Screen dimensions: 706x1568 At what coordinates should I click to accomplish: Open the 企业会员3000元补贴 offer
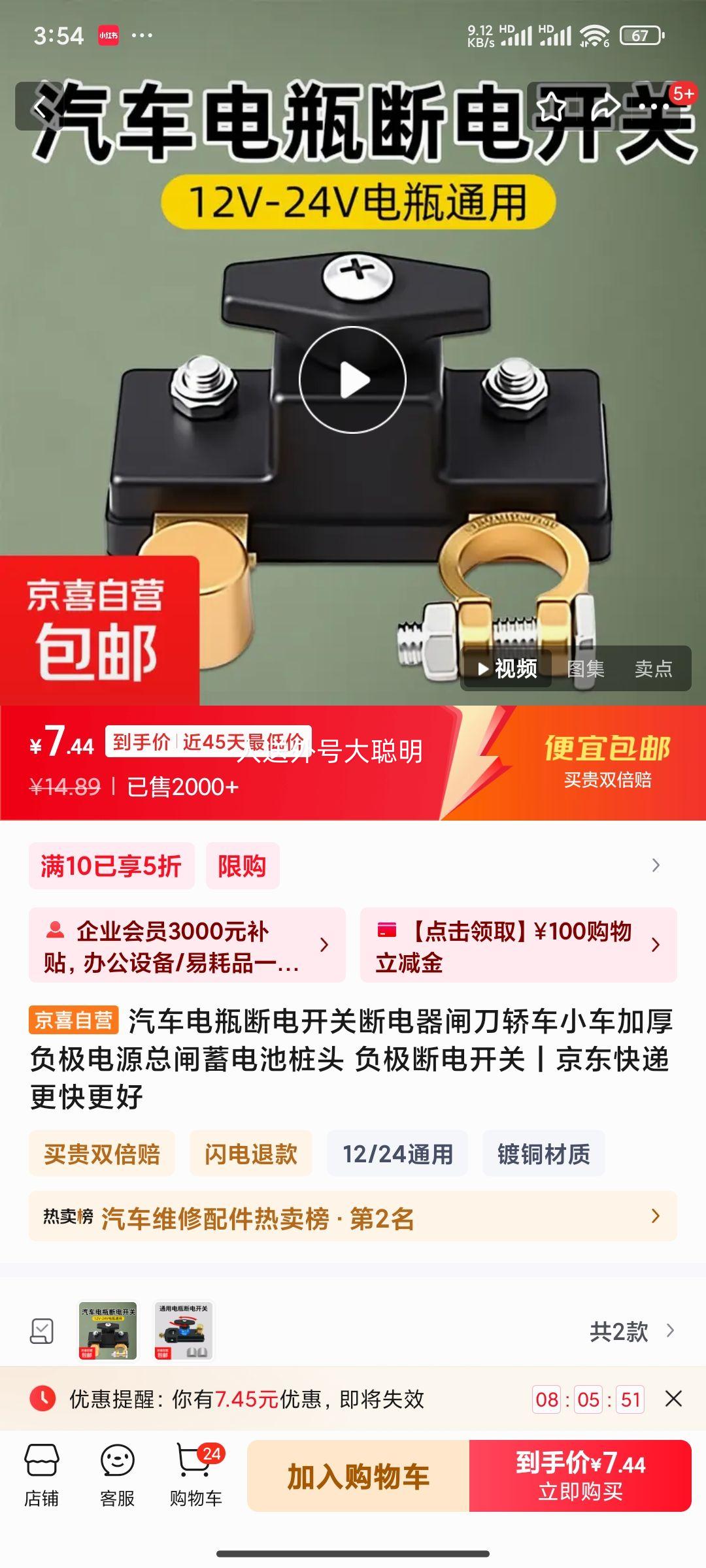click(x=187, y=945)
